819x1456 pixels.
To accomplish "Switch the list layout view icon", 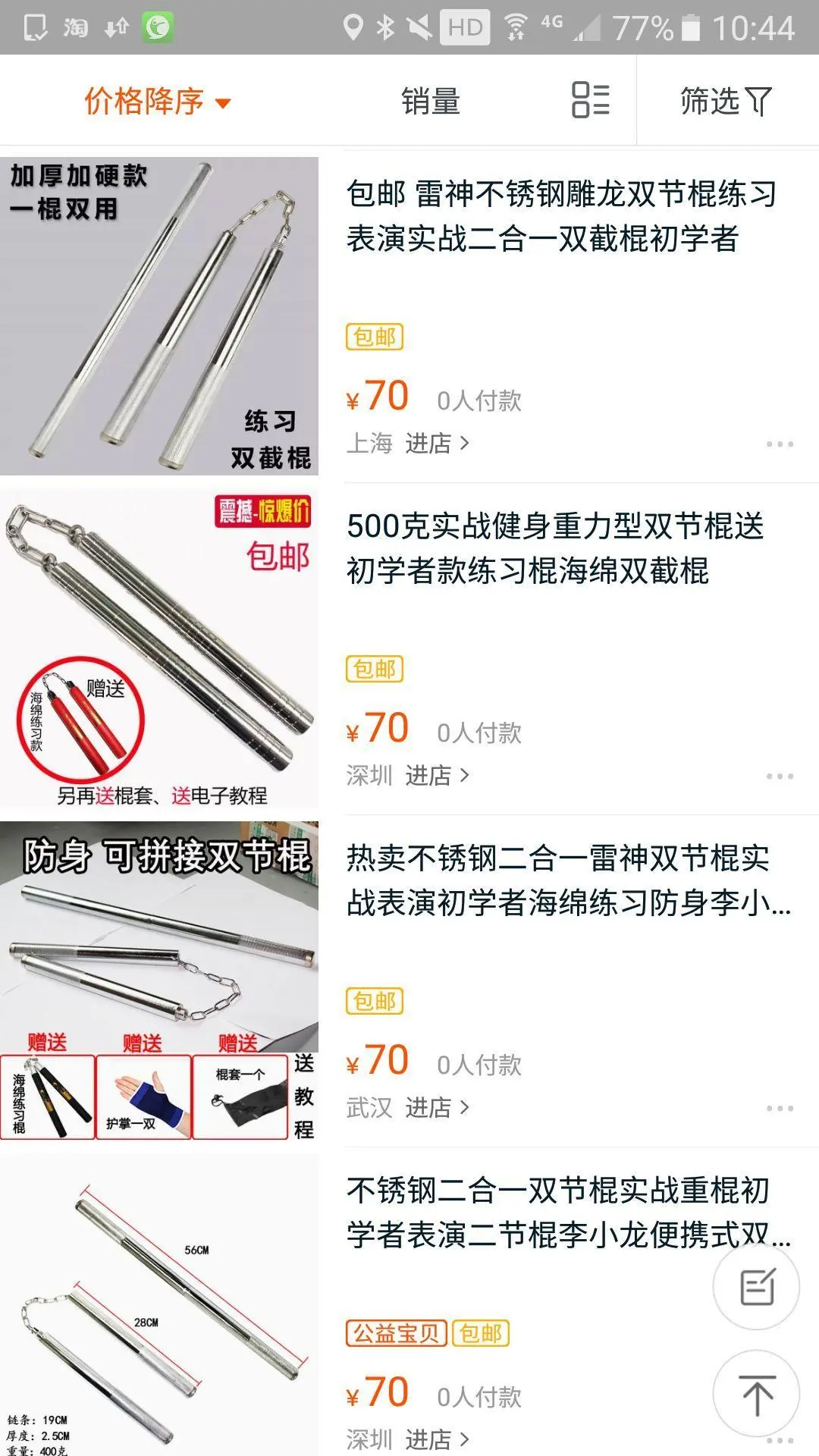I will pyautogui.click(x=590, y=100).
